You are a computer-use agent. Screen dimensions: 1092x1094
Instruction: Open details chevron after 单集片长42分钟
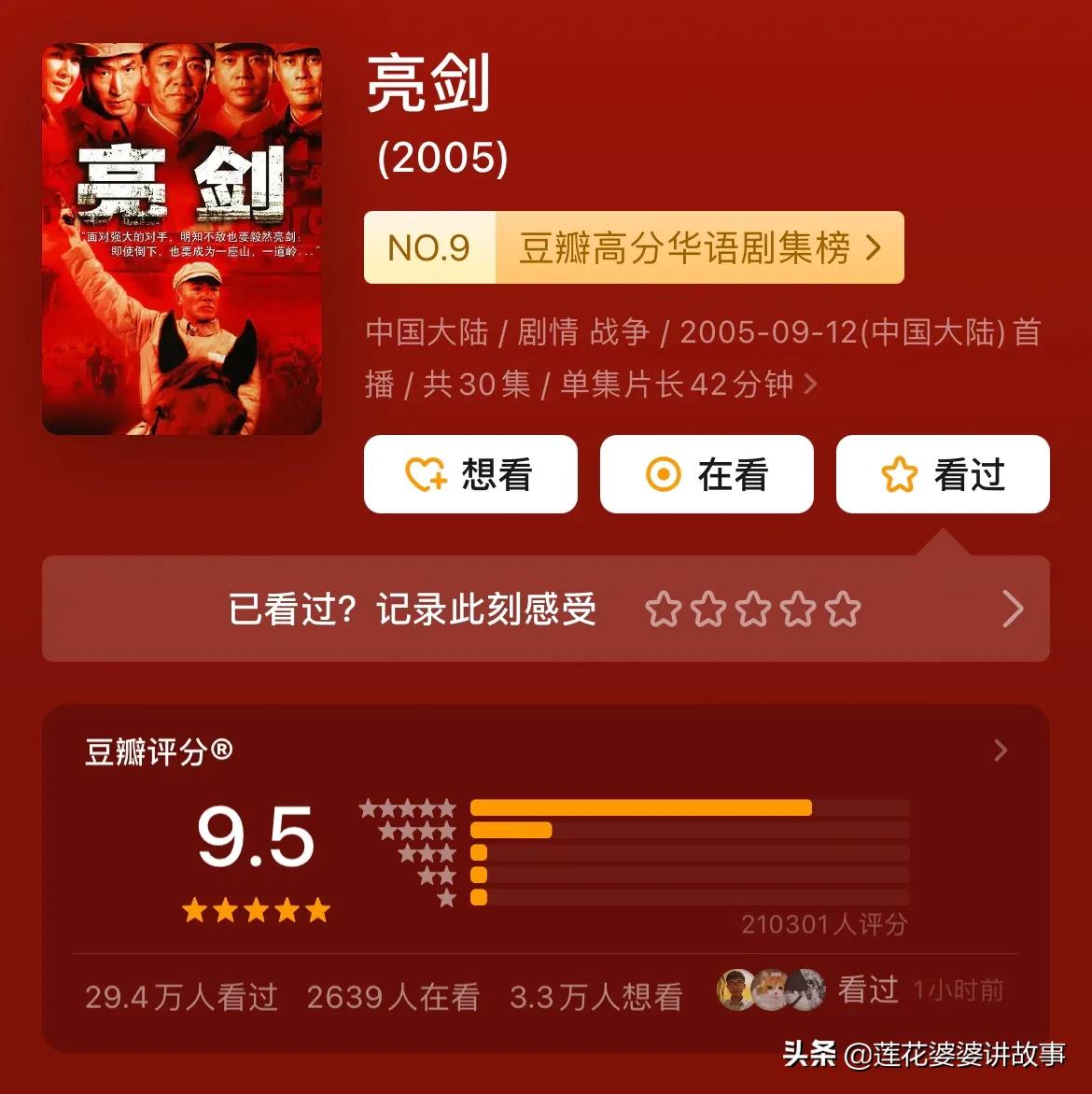tap(811, 384)
